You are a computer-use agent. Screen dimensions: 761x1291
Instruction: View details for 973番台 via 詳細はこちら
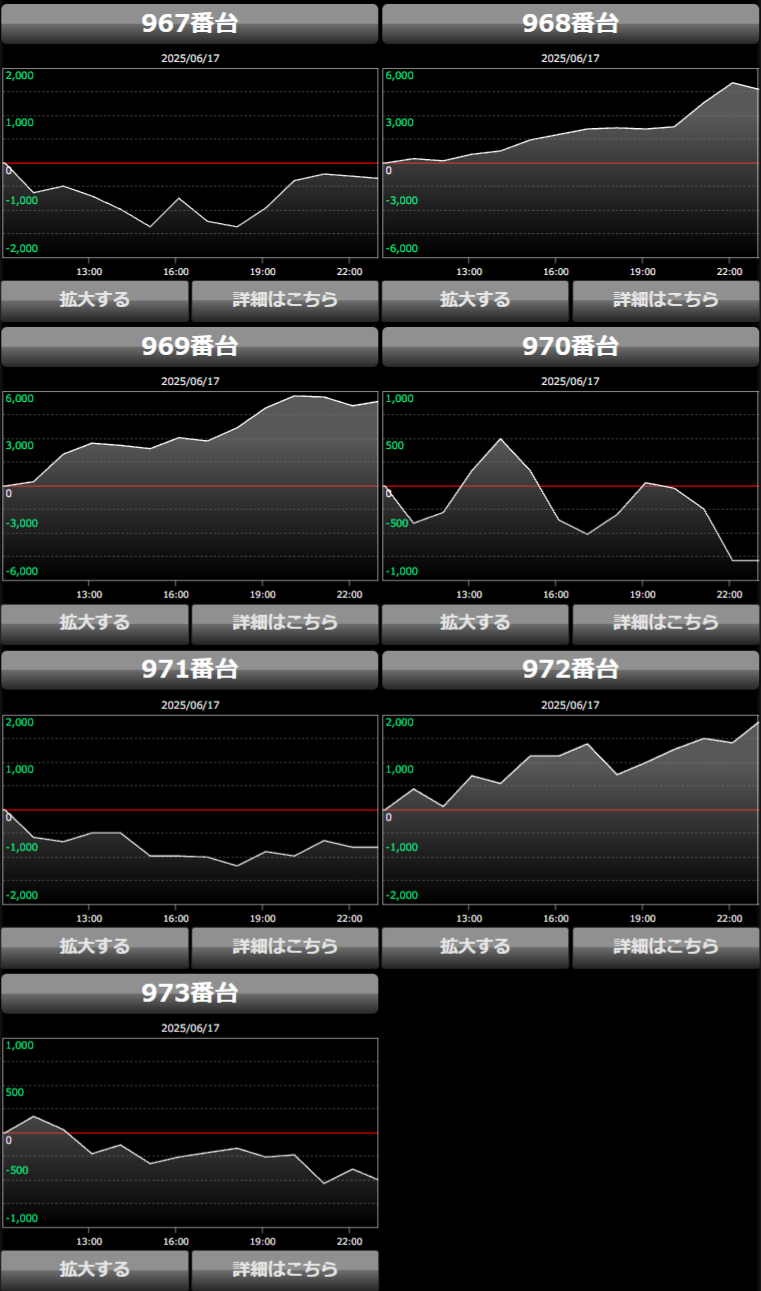[x=285, y=1270]
